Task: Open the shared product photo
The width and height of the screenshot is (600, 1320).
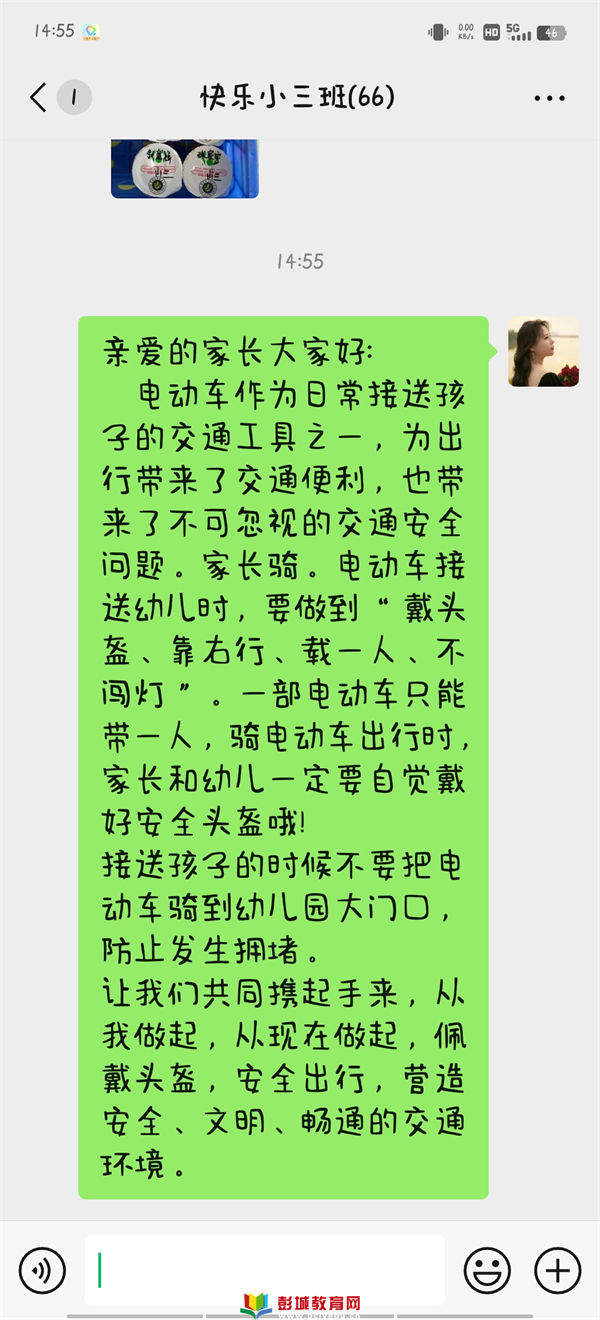Action: pos(185,168)
